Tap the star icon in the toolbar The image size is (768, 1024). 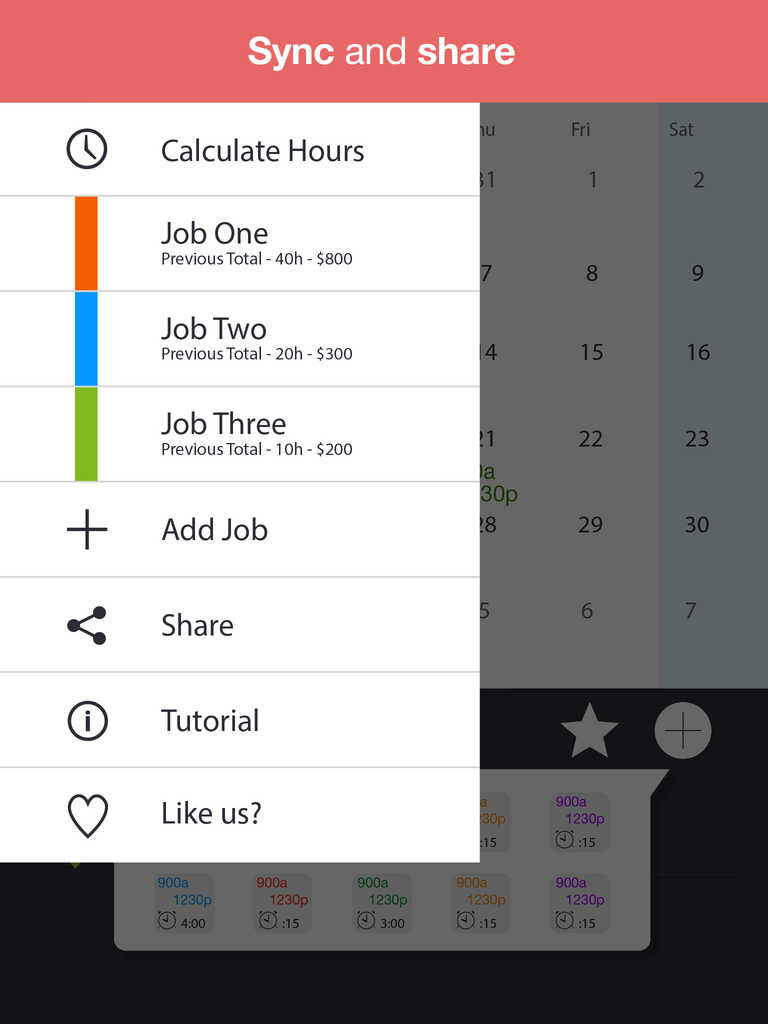coord(589,730)
